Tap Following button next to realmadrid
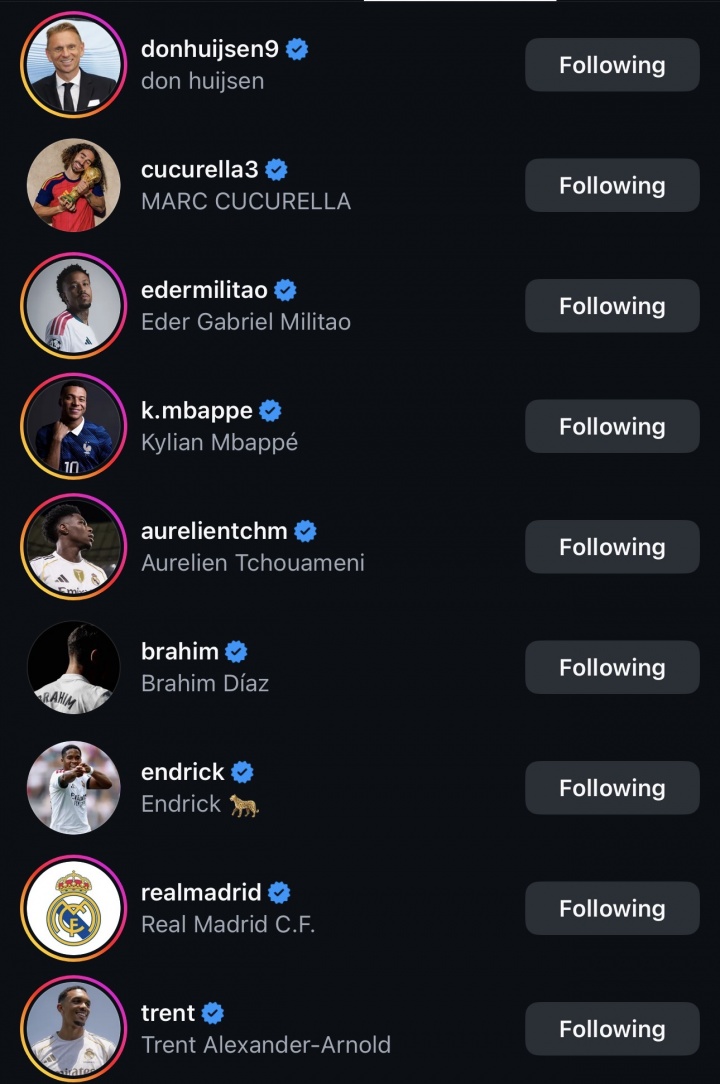This screenshot has width=720, height=1084. (x=612, y=908)
